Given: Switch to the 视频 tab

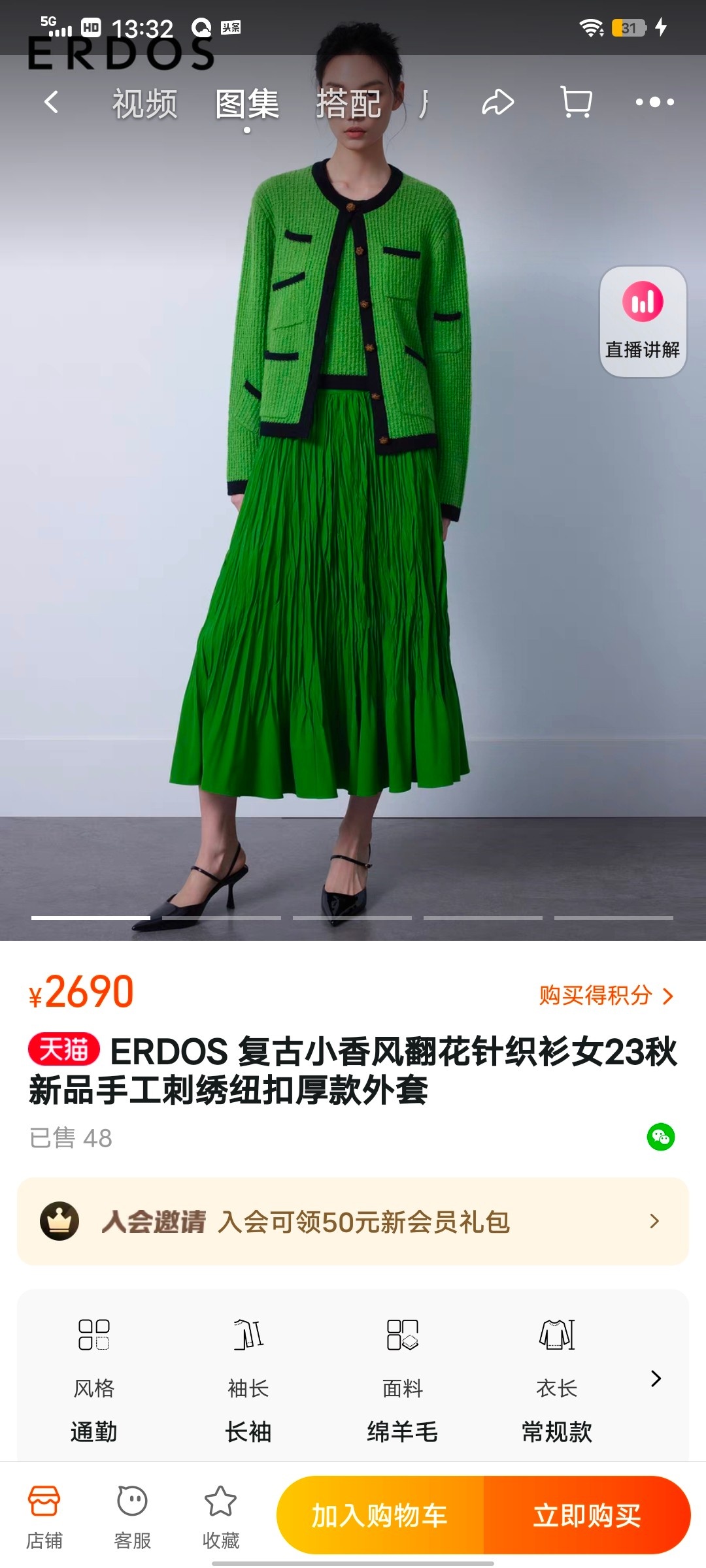Looking at the screenshot, I should click(144, 104).
